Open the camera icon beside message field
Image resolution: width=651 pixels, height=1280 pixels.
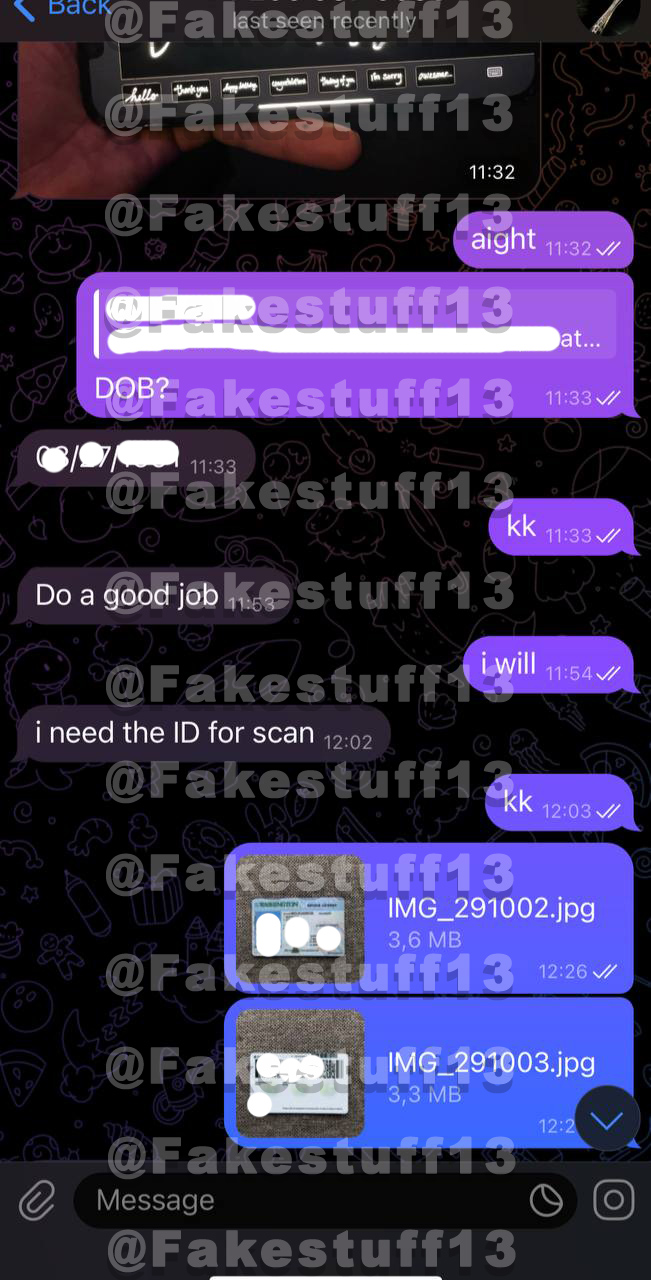tap(613, 1200)
